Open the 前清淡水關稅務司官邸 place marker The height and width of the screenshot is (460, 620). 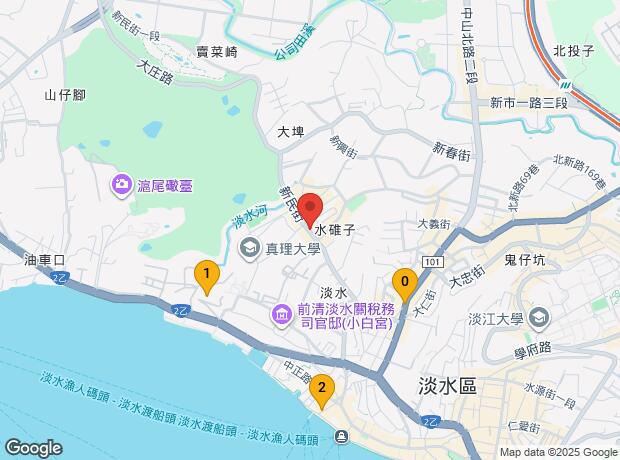(x=279, y=316)
